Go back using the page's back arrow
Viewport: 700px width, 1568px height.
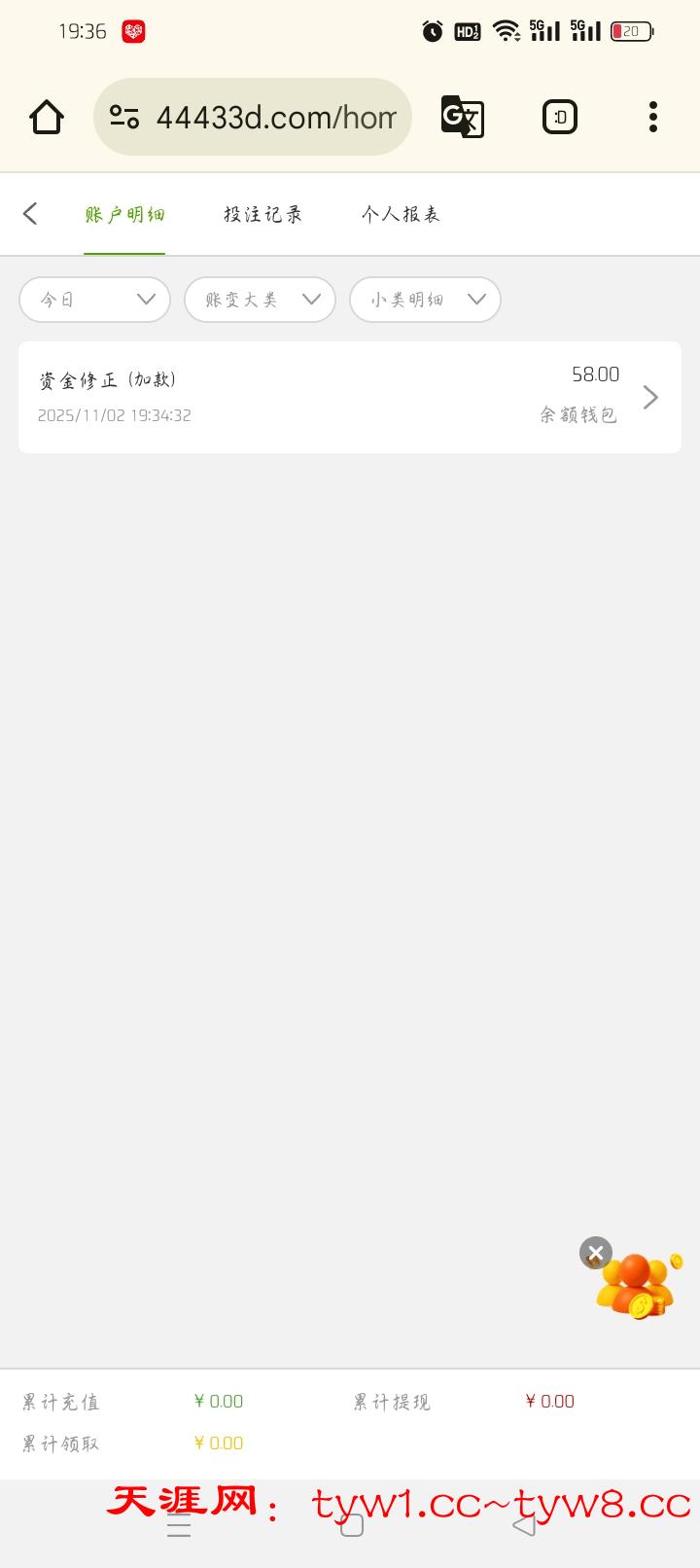coord(30,214)
